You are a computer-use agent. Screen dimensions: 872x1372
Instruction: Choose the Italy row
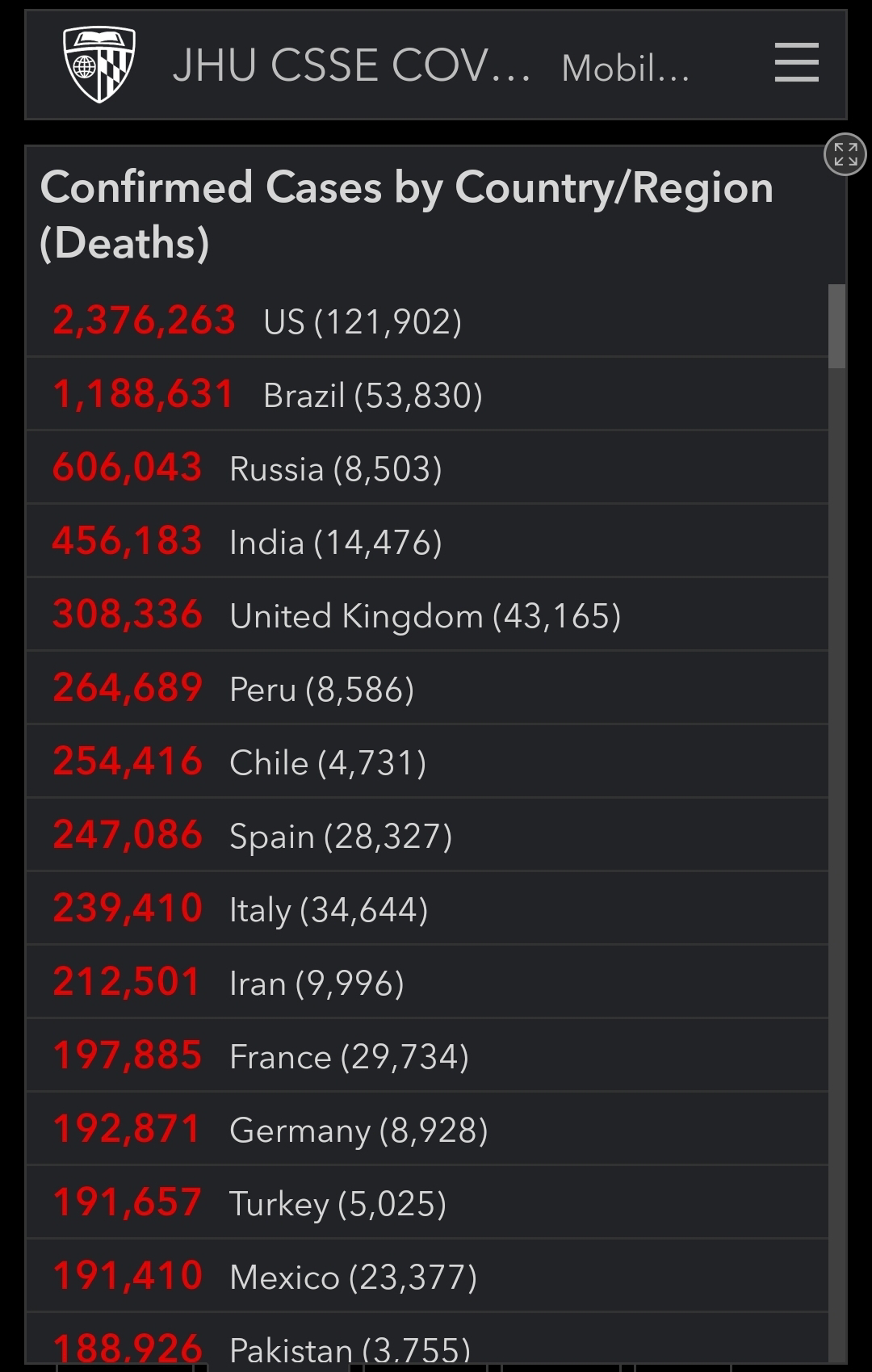tap(427, 908)
